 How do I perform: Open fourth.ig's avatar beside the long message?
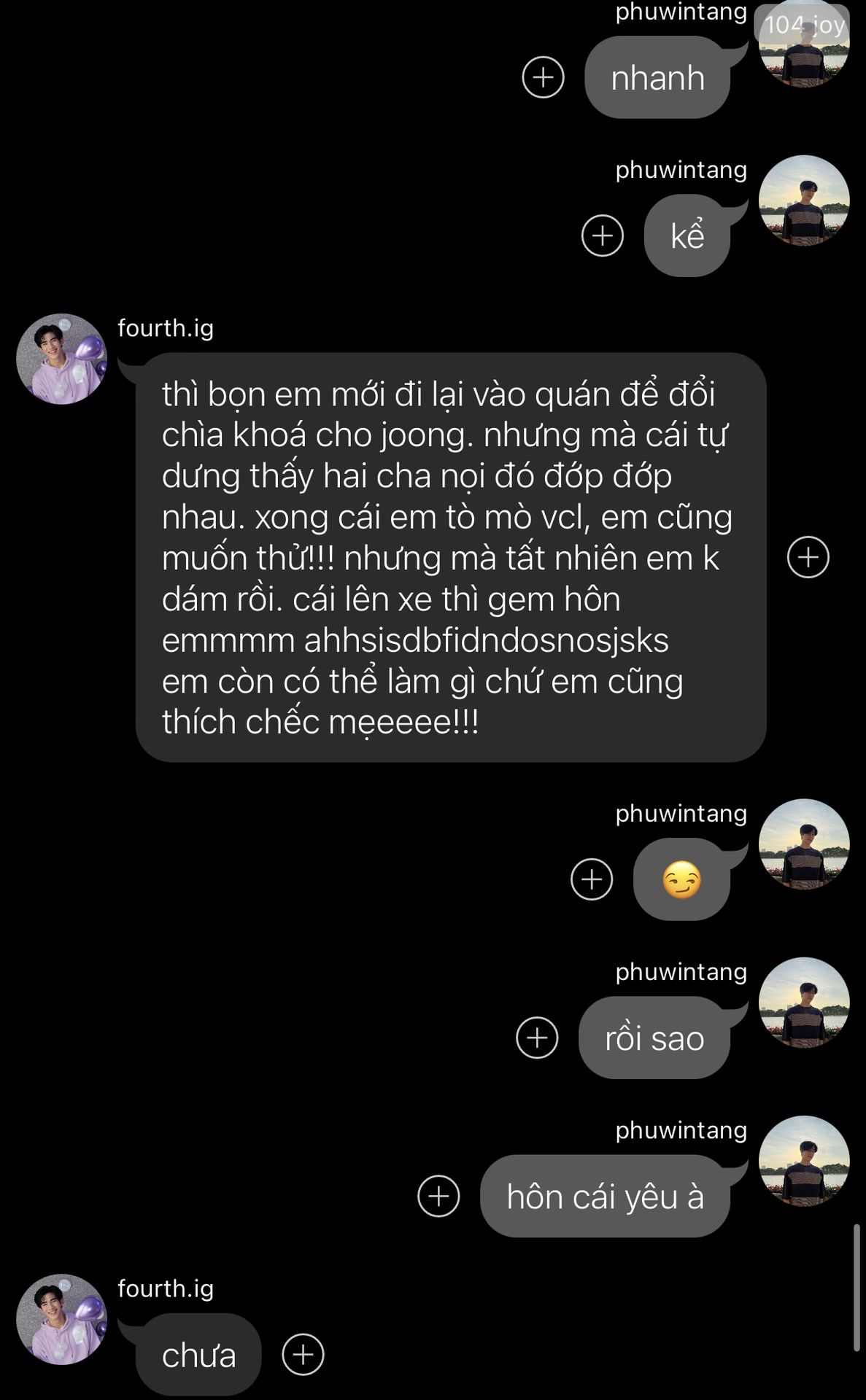click(x=61, y=359)
